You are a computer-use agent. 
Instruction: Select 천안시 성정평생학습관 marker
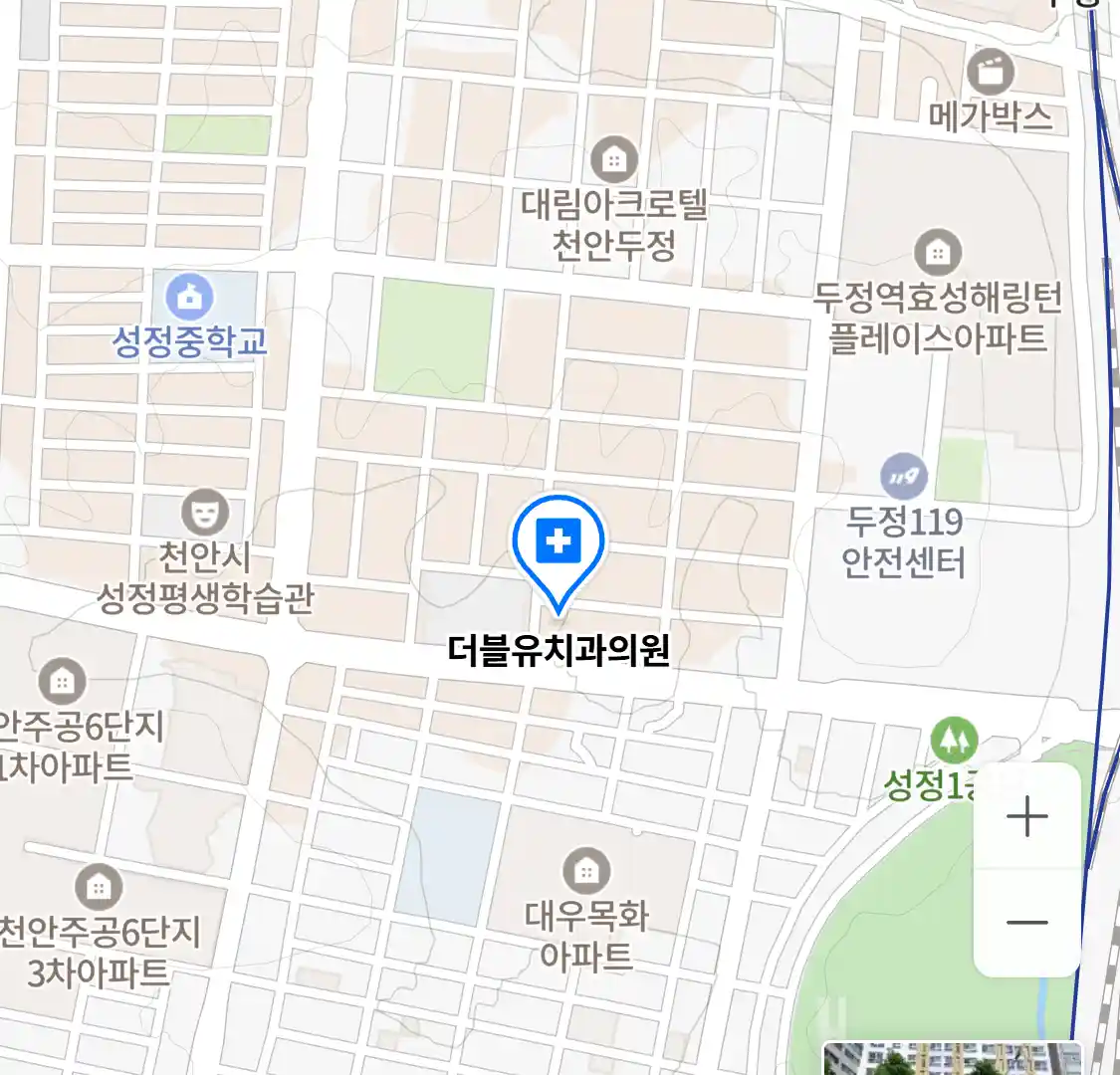click(x=205, y=514)
